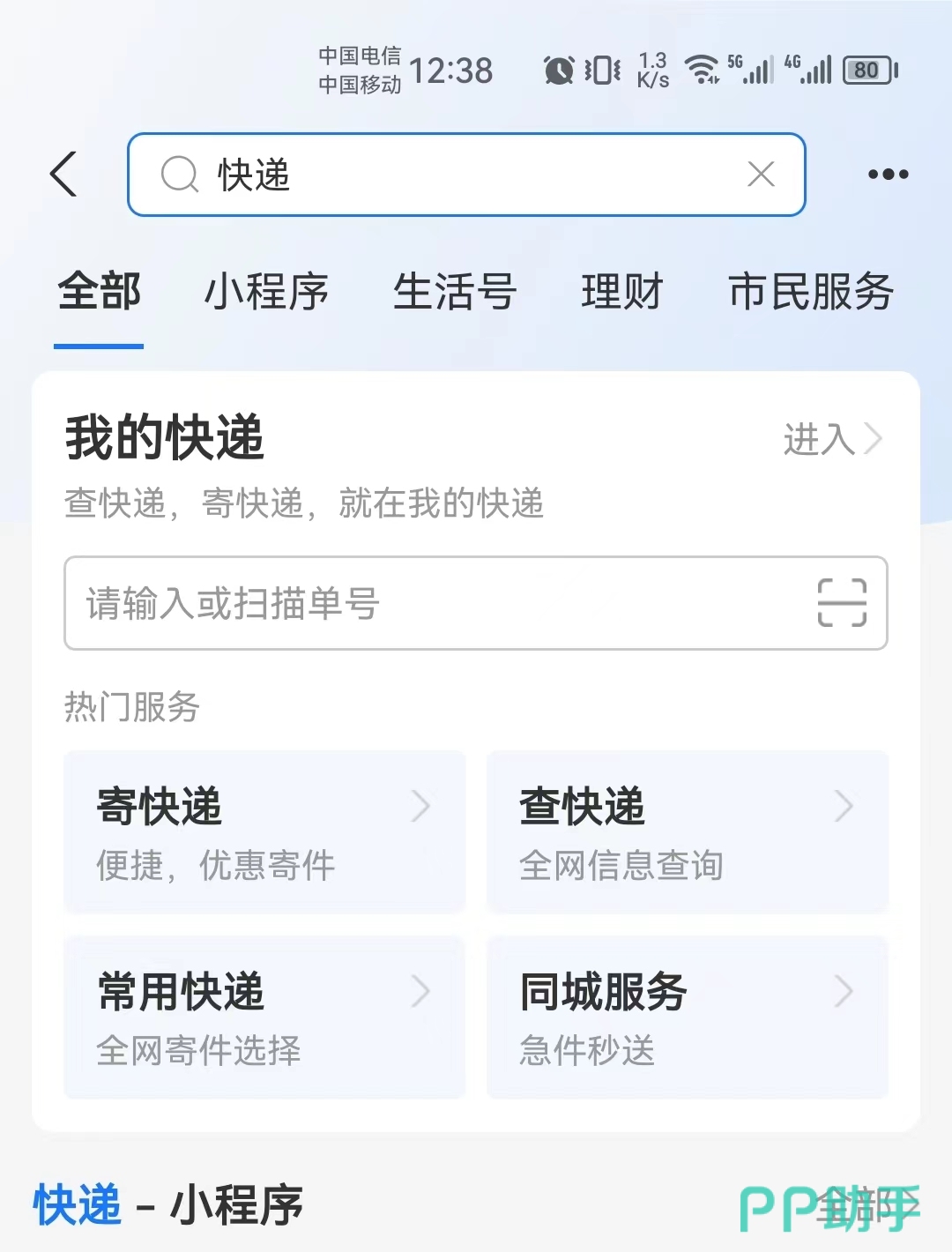This screenshot has width=952, height=1252.
Task: Open the three-dot more options menu
Action: (x=888, y=175)
